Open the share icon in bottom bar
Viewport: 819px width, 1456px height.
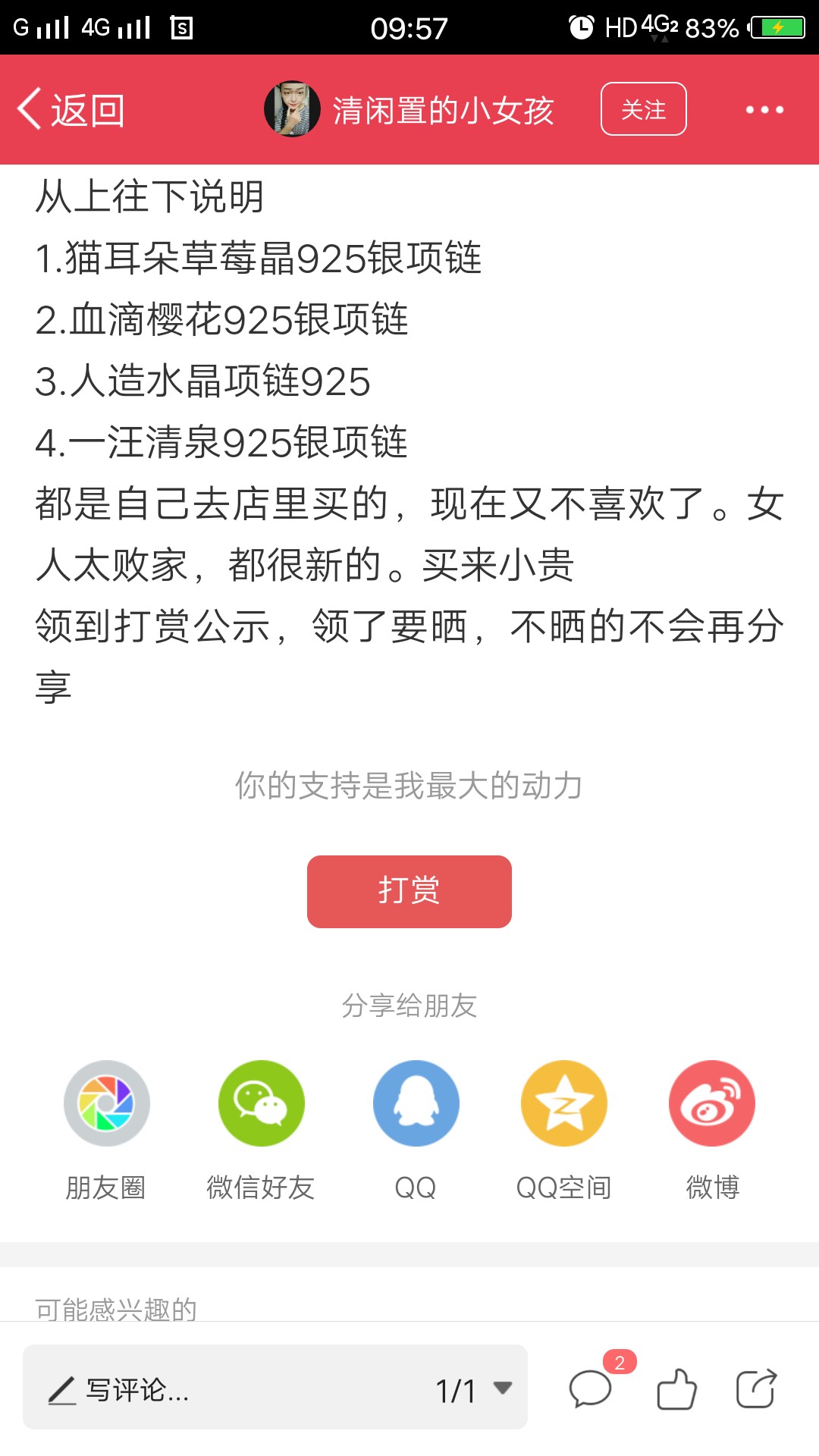(757, 1389)
